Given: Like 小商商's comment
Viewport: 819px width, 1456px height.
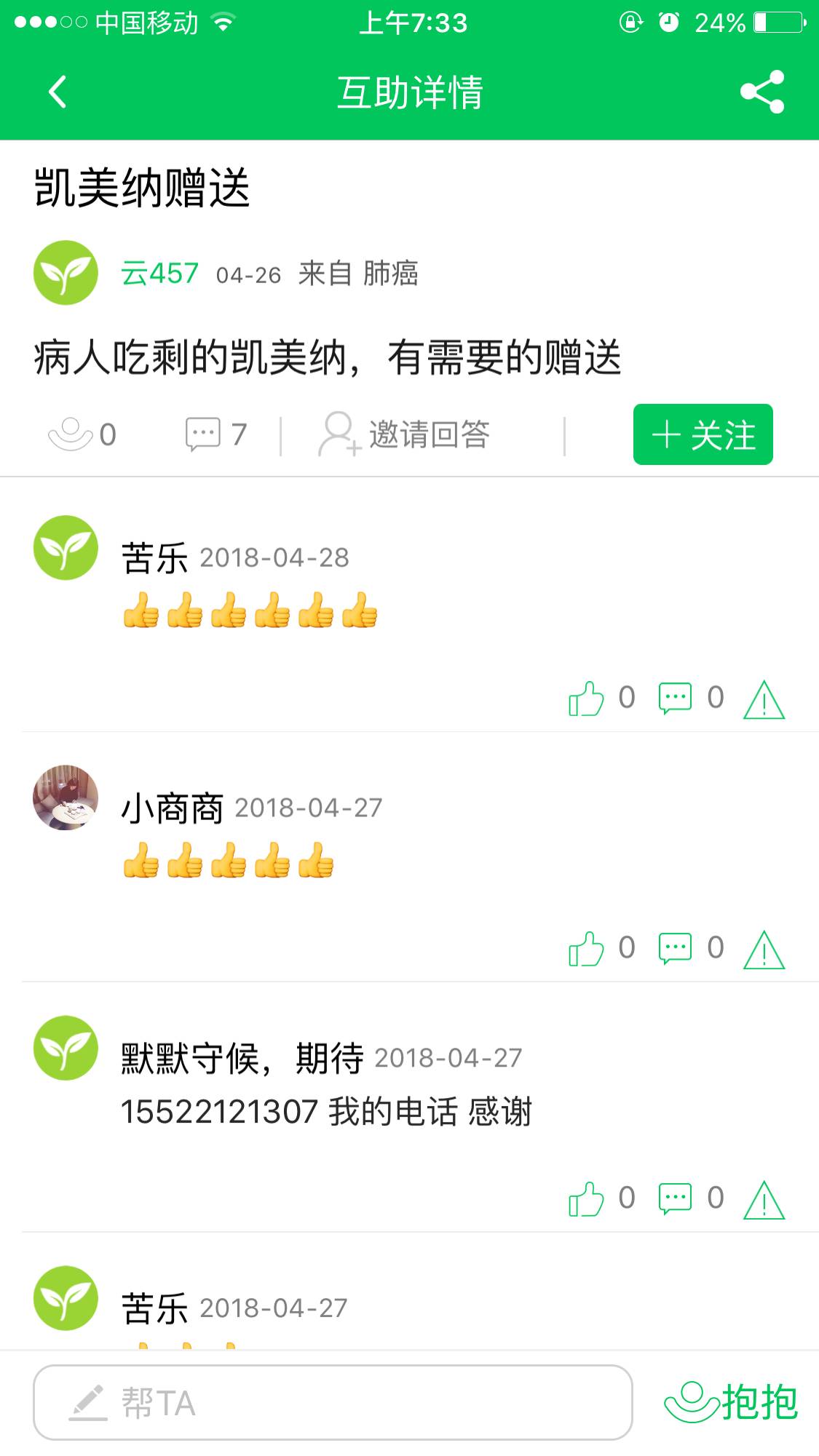Looking at the screenshot, I should click(x=587, y=949).
